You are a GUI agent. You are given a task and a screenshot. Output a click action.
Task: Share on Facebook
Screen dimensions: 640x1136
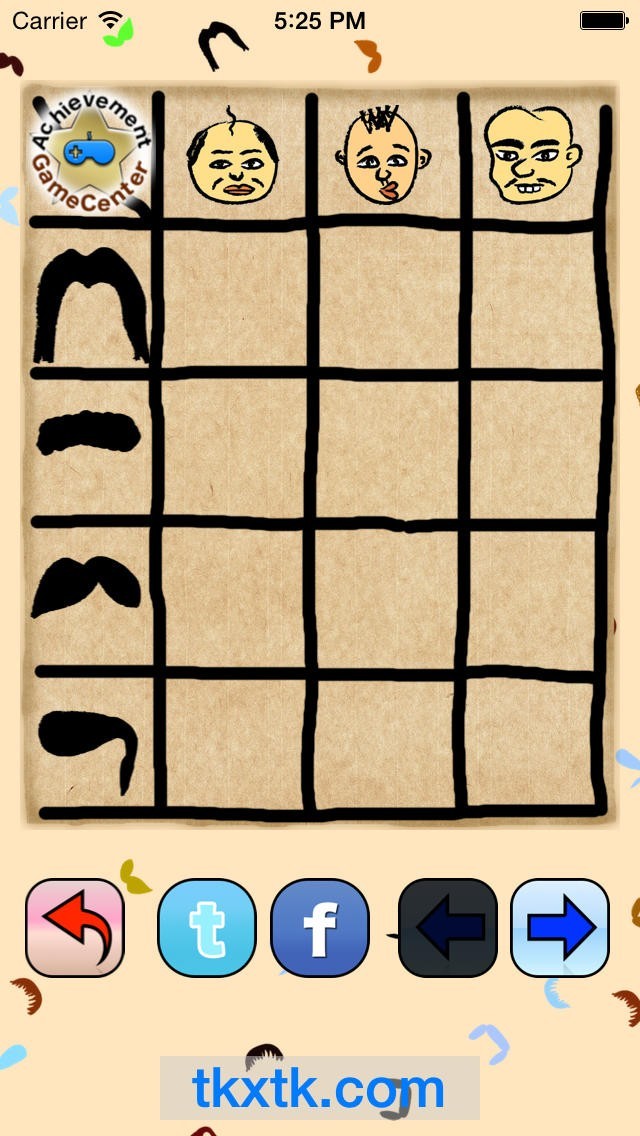320,927
